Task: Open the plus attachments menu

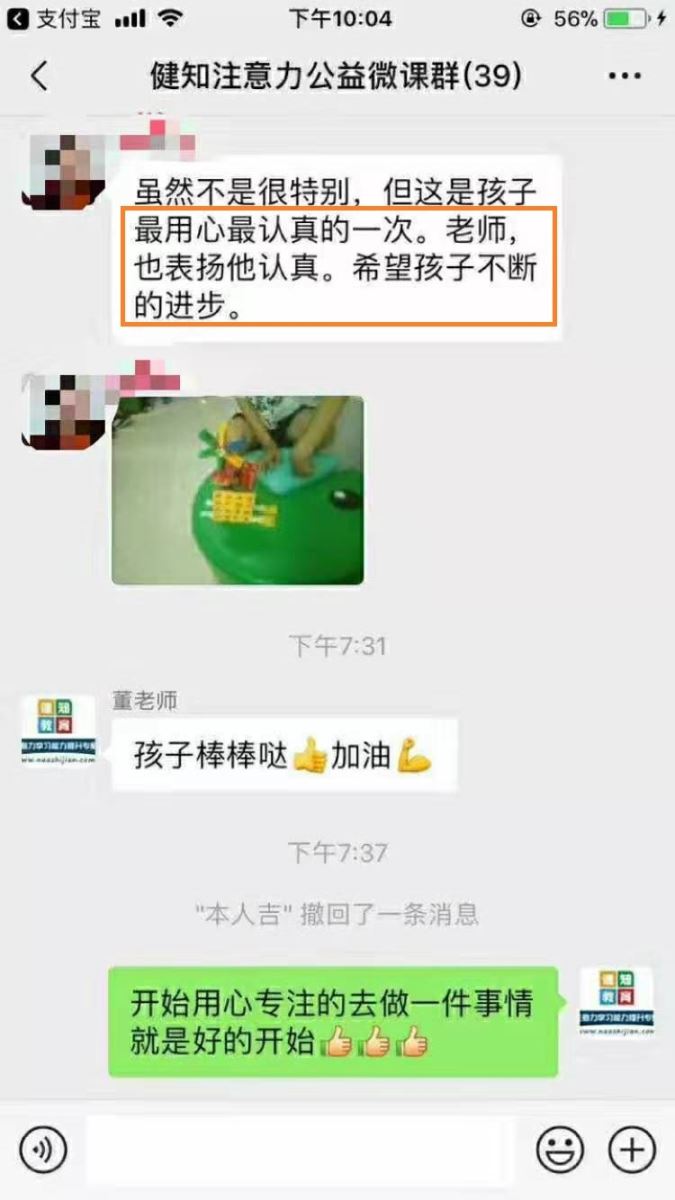Action: point(632,1149)
